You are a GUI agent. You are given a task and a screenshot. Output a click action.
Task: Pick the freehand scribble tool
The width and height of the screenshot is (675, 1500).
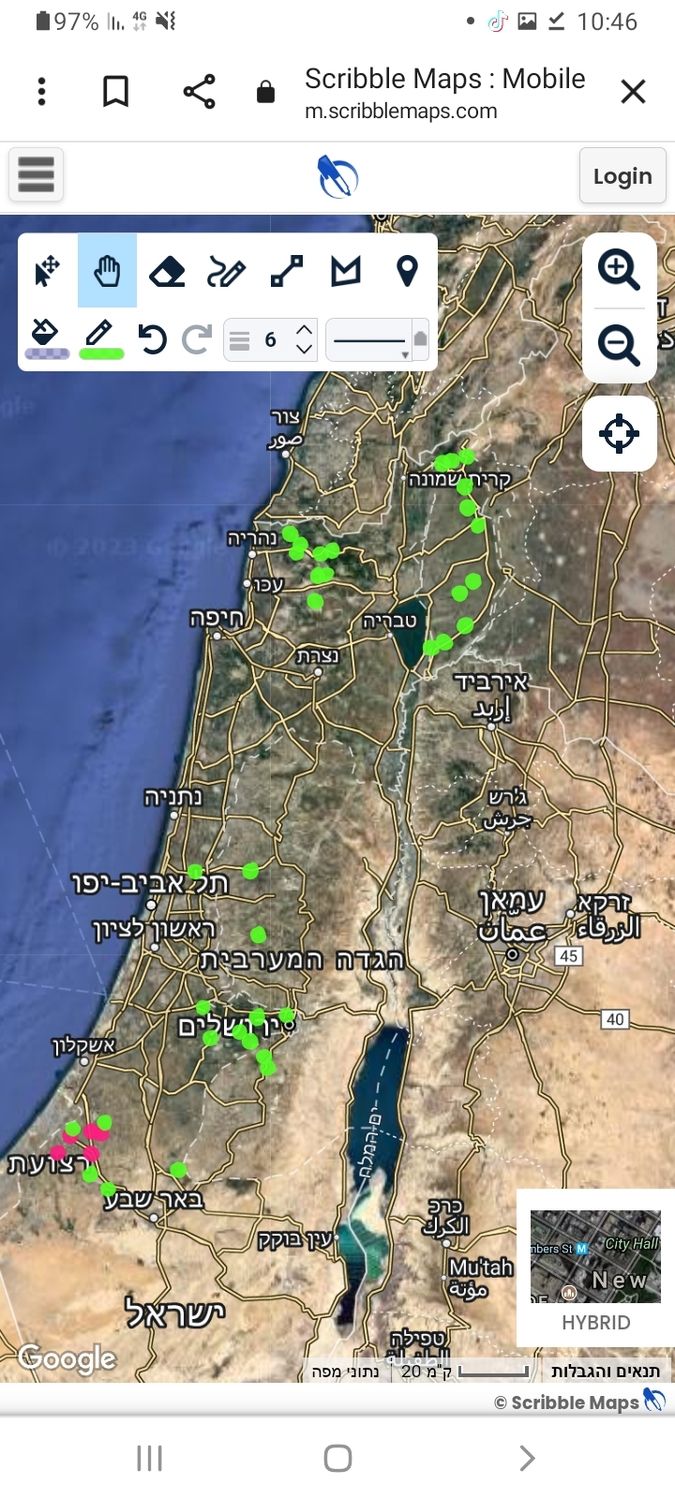[x=226, y=271]
